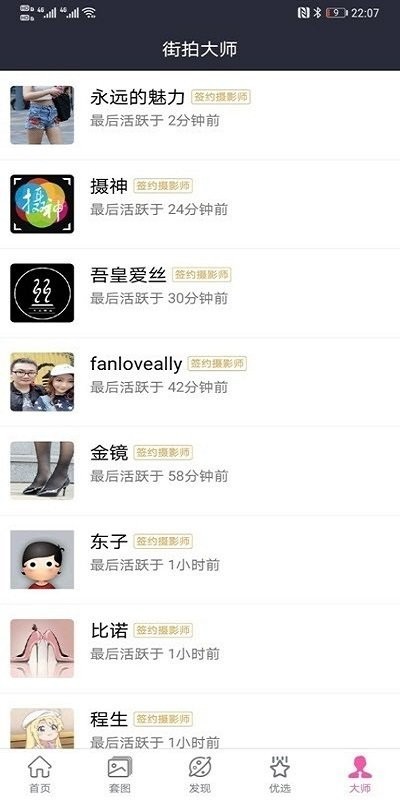Select the 大师 tab
The width and height of the screenshot is (400, 800).
(x=360, y=774)
